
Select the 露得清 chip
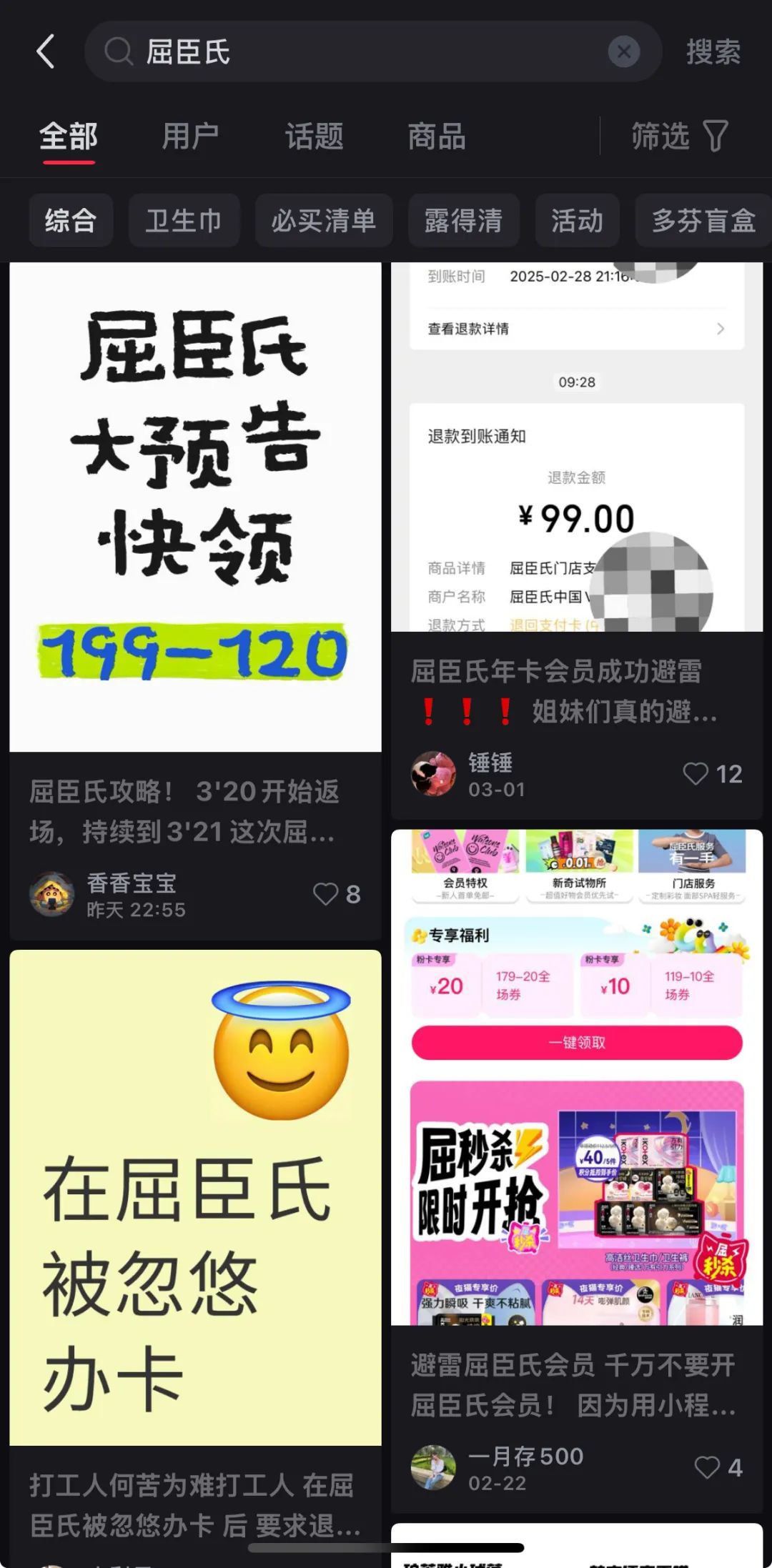[x=464, y=220]
